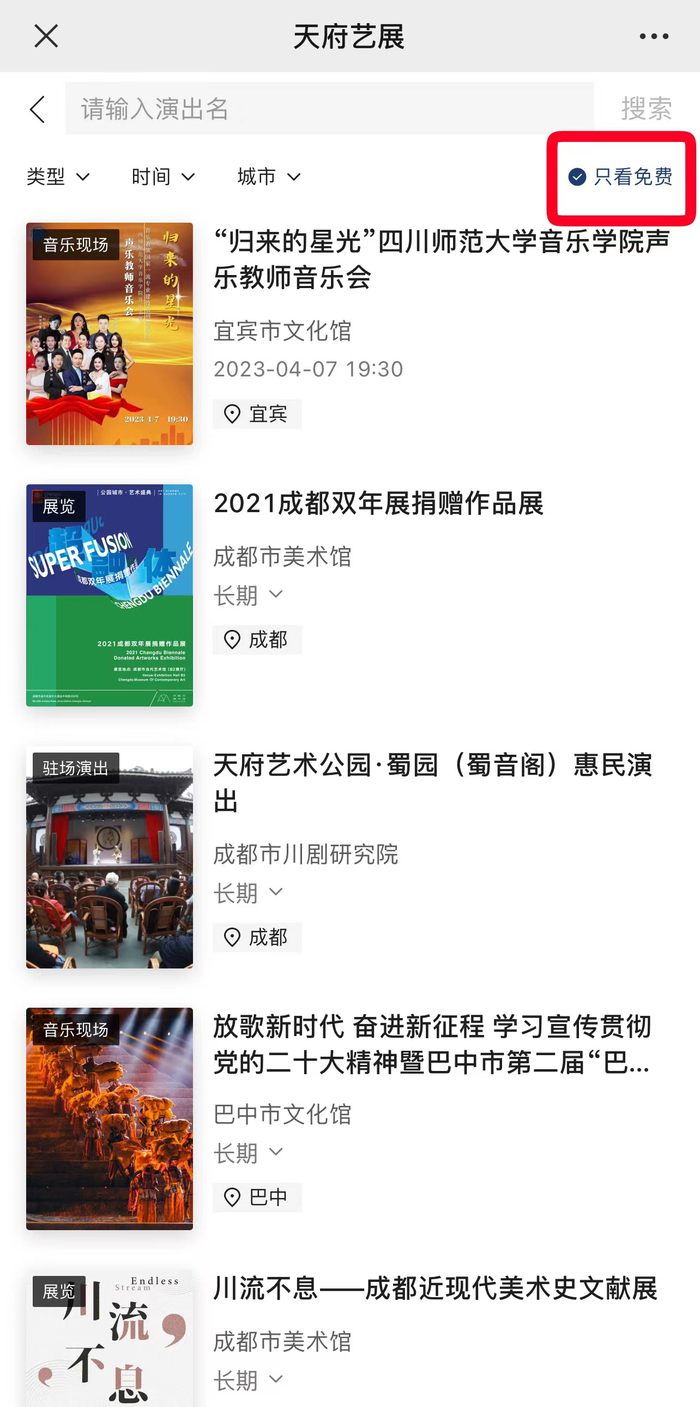This screenshot has height=1407, width=700.
Task: Open 川流不息 成都近现代美术史文献展
Action: point(435,1289)
